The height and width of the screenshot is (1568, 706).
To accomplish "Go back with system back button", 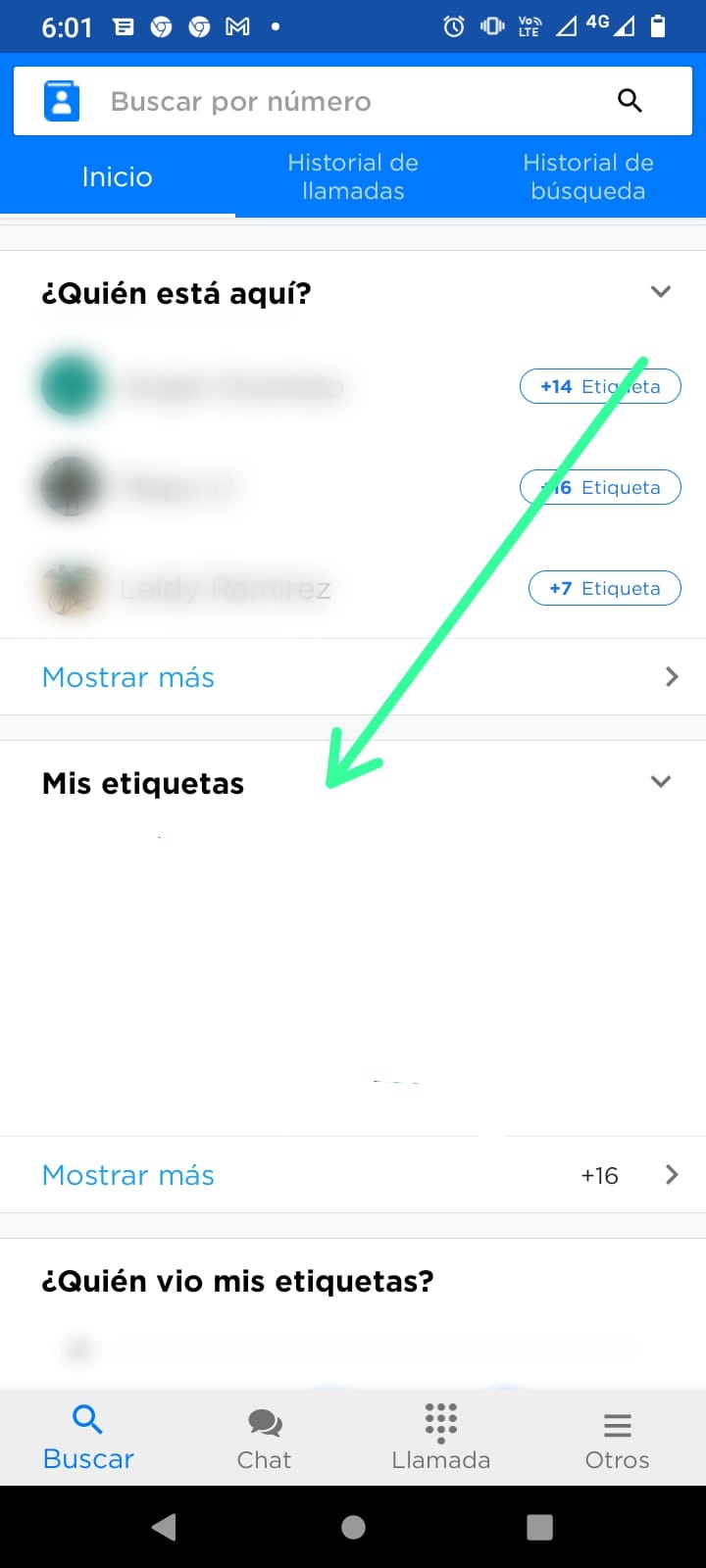I will 165,1527.
